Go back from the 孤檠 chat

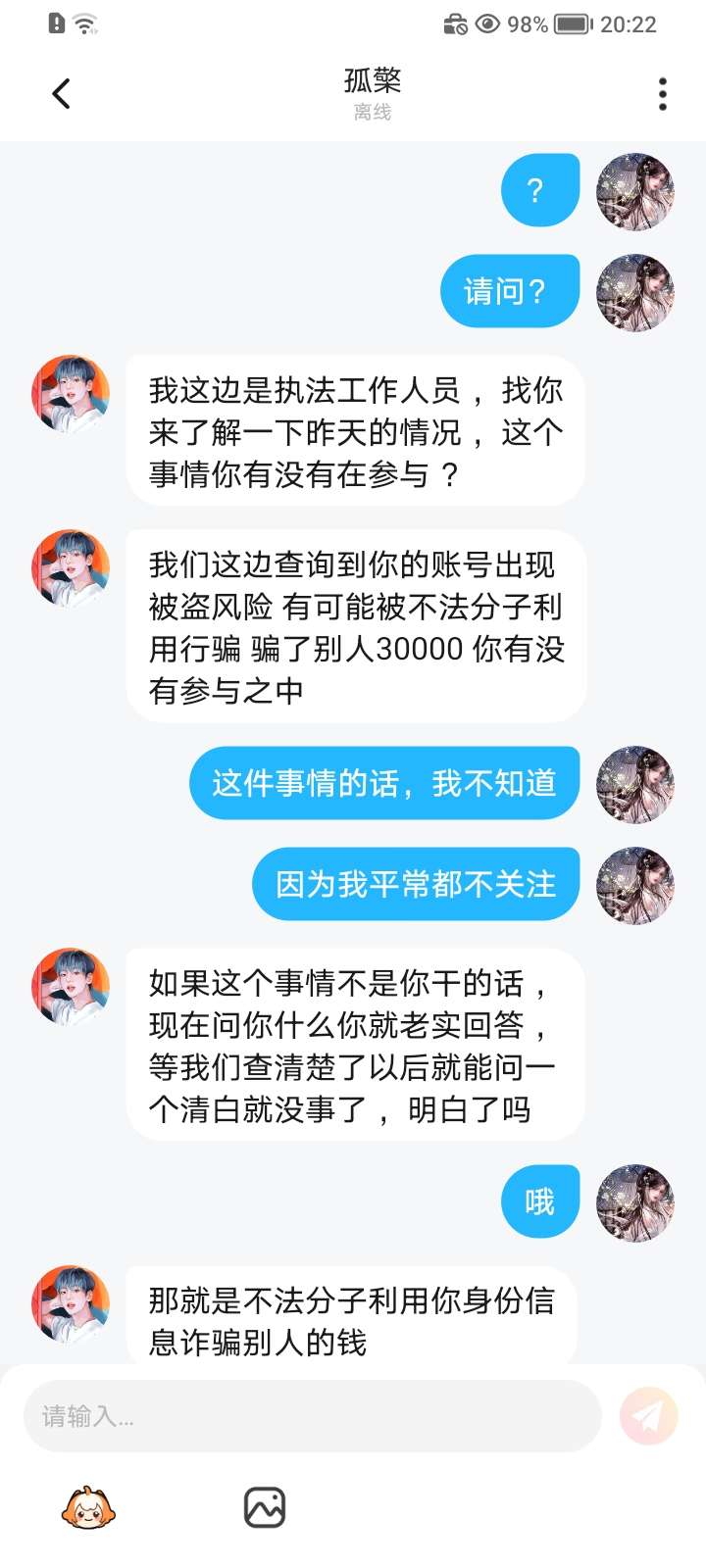pos(61,94)
